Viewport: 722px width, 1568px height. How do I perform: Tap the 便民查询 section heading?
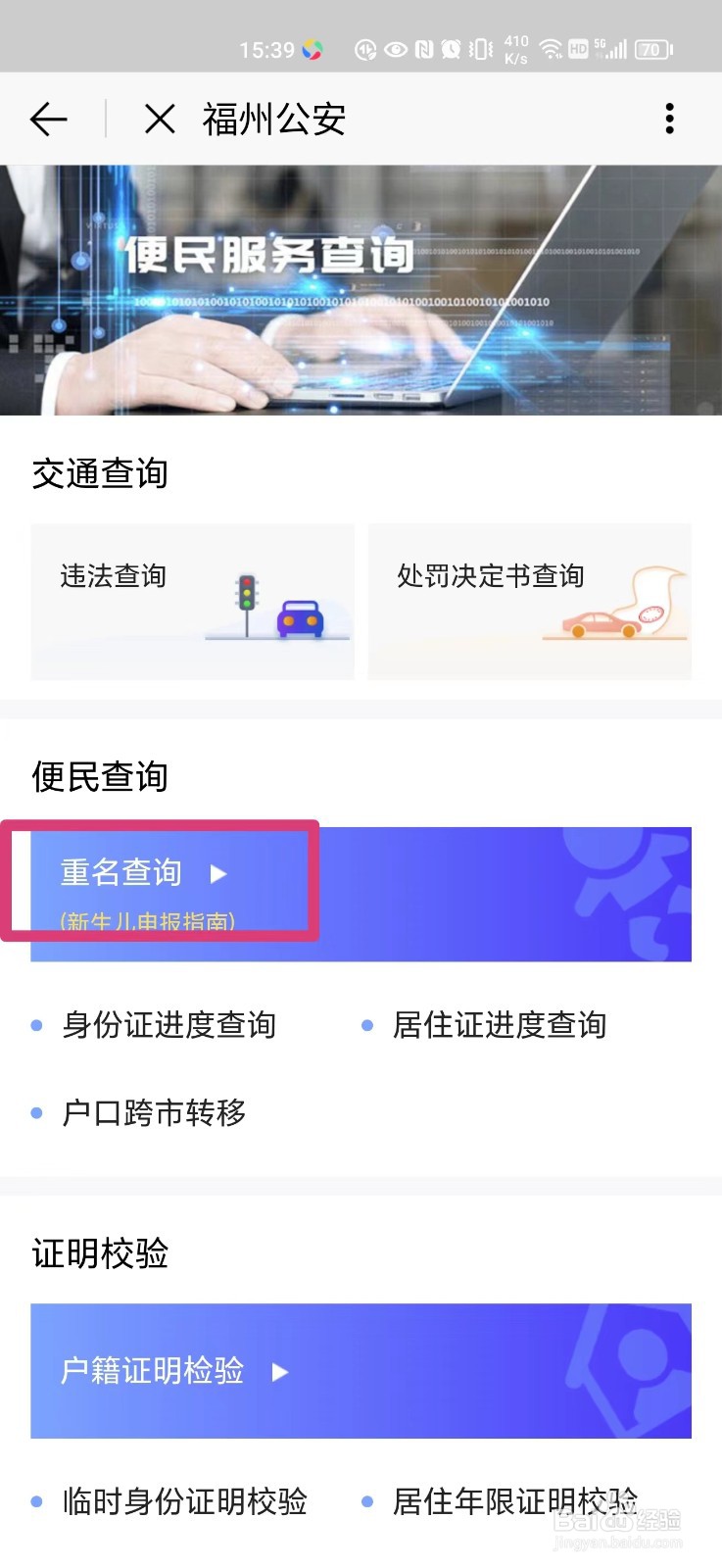(98, 776)
